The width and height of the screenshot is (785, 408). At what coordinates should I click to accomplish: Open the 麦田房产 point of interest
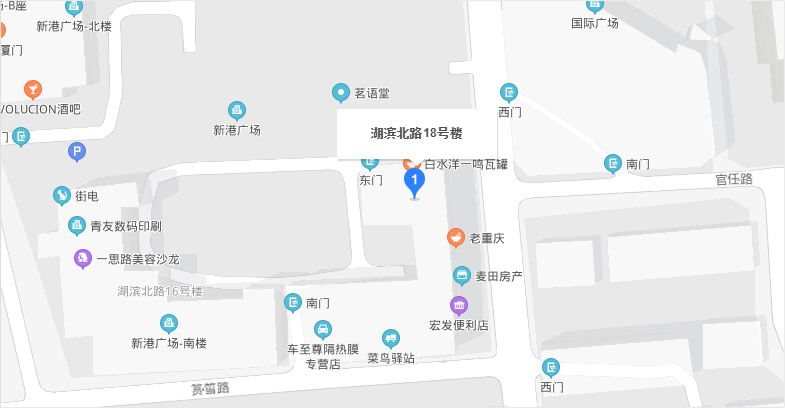[461, 275]
